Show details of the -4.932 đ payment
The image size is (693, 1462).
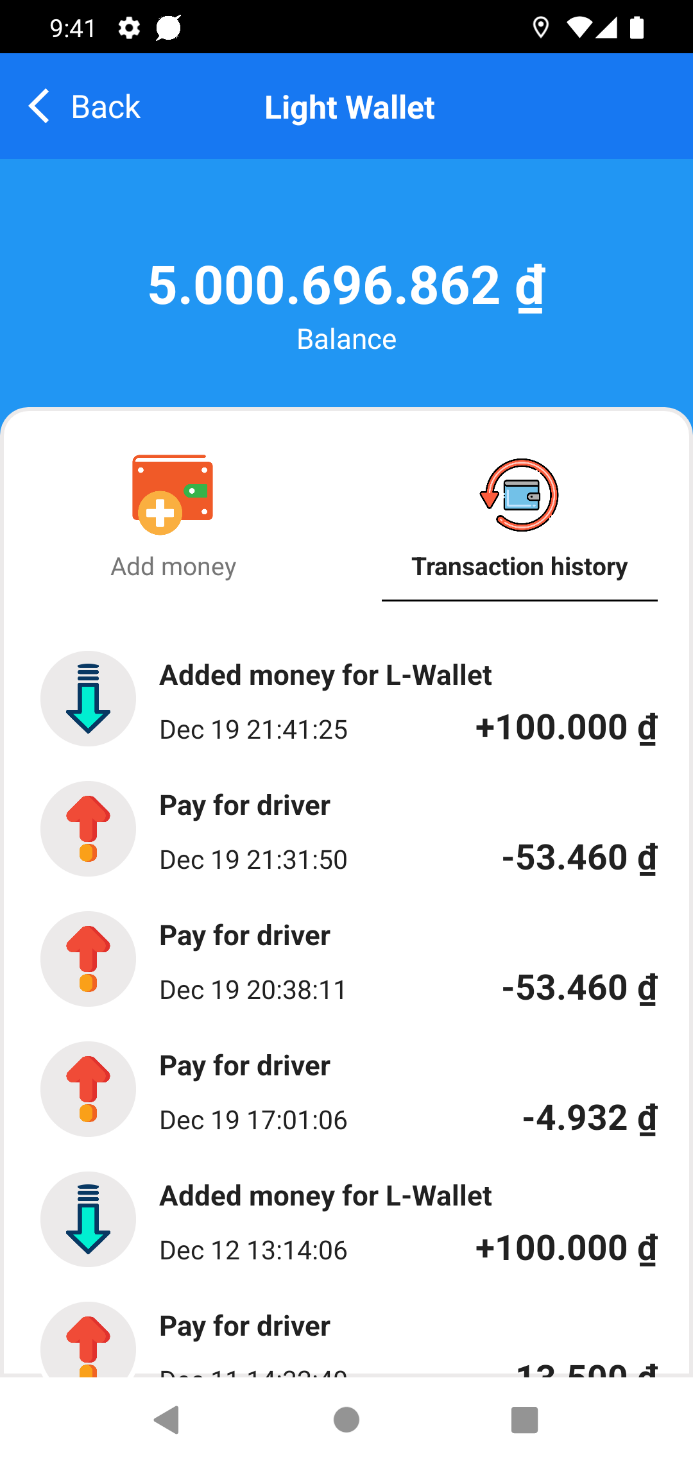[x=347, y=1091]
